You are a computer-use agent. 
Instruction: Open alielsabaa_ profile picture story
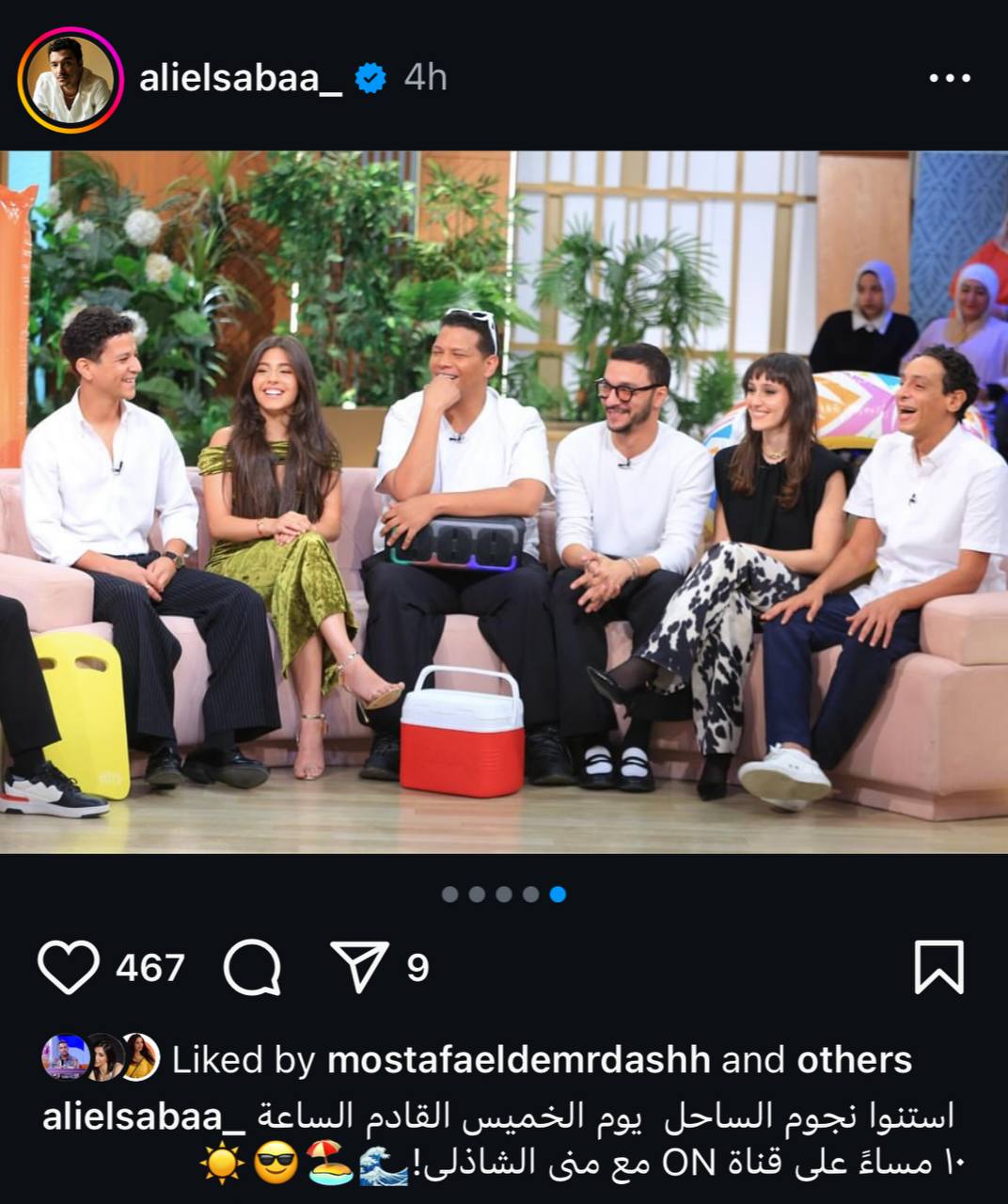click(x=70, y=79)
